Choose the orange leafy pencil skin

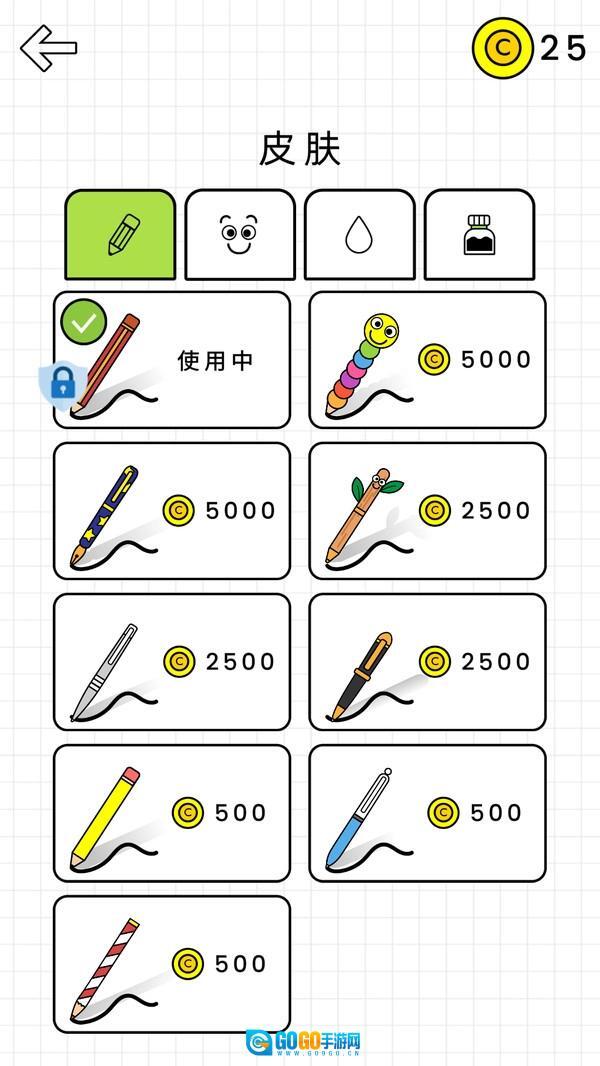(x=428, y=511)
